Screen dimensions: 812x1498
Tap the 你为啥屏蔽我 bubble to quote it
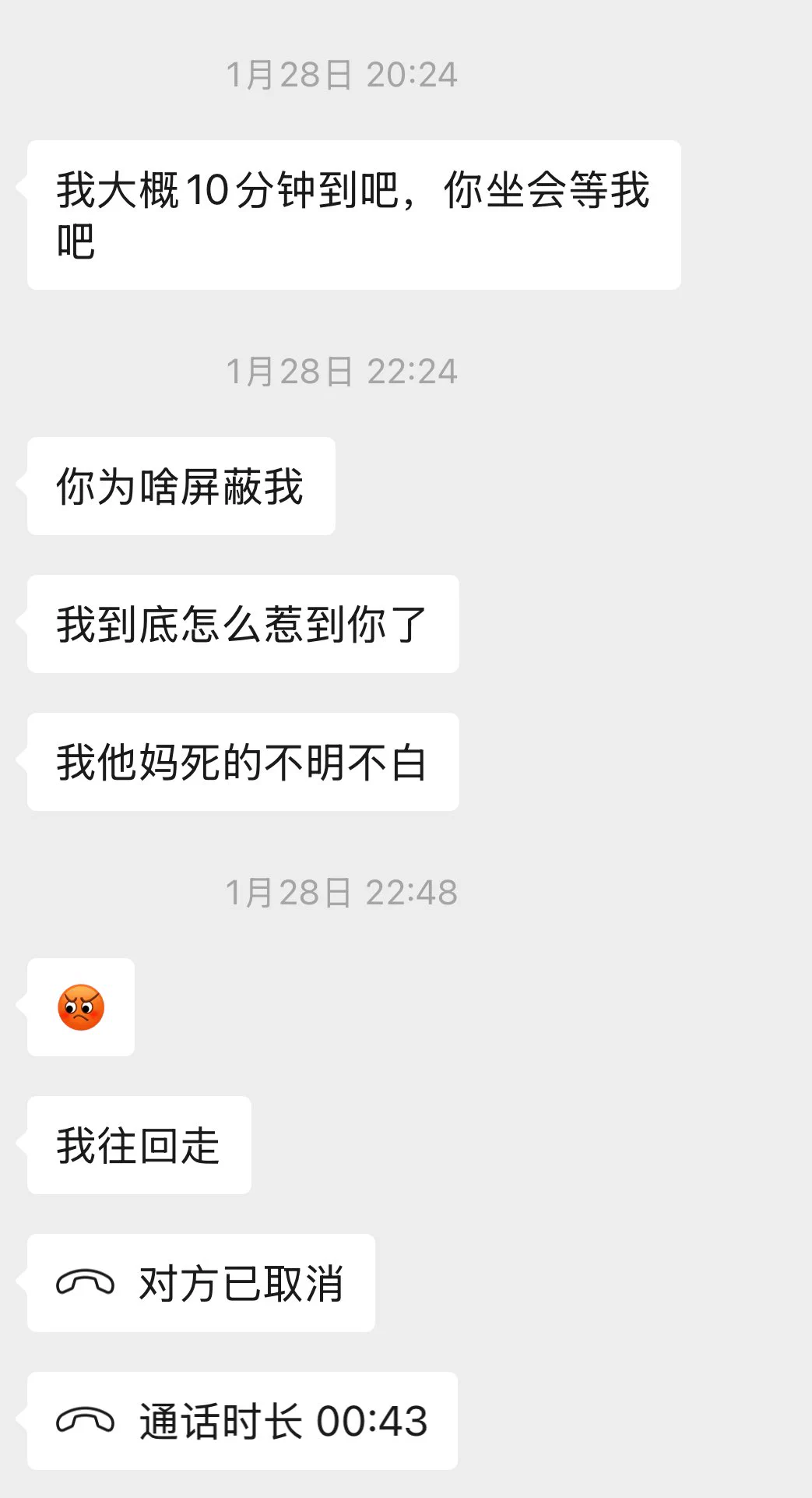tap(181, 485)
